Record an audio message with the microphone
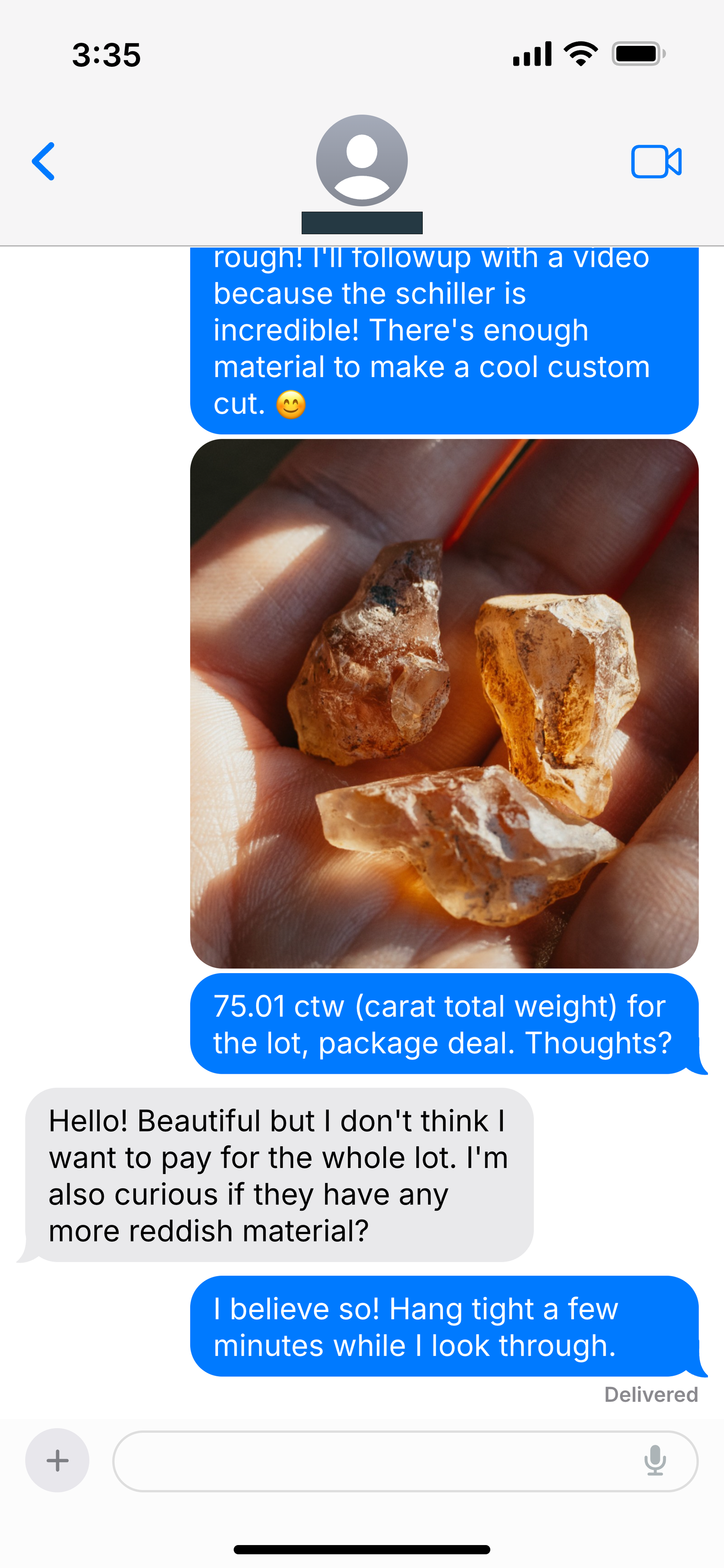The height and width of the screenshot is (1568, 724). [x=655, y=1461]
